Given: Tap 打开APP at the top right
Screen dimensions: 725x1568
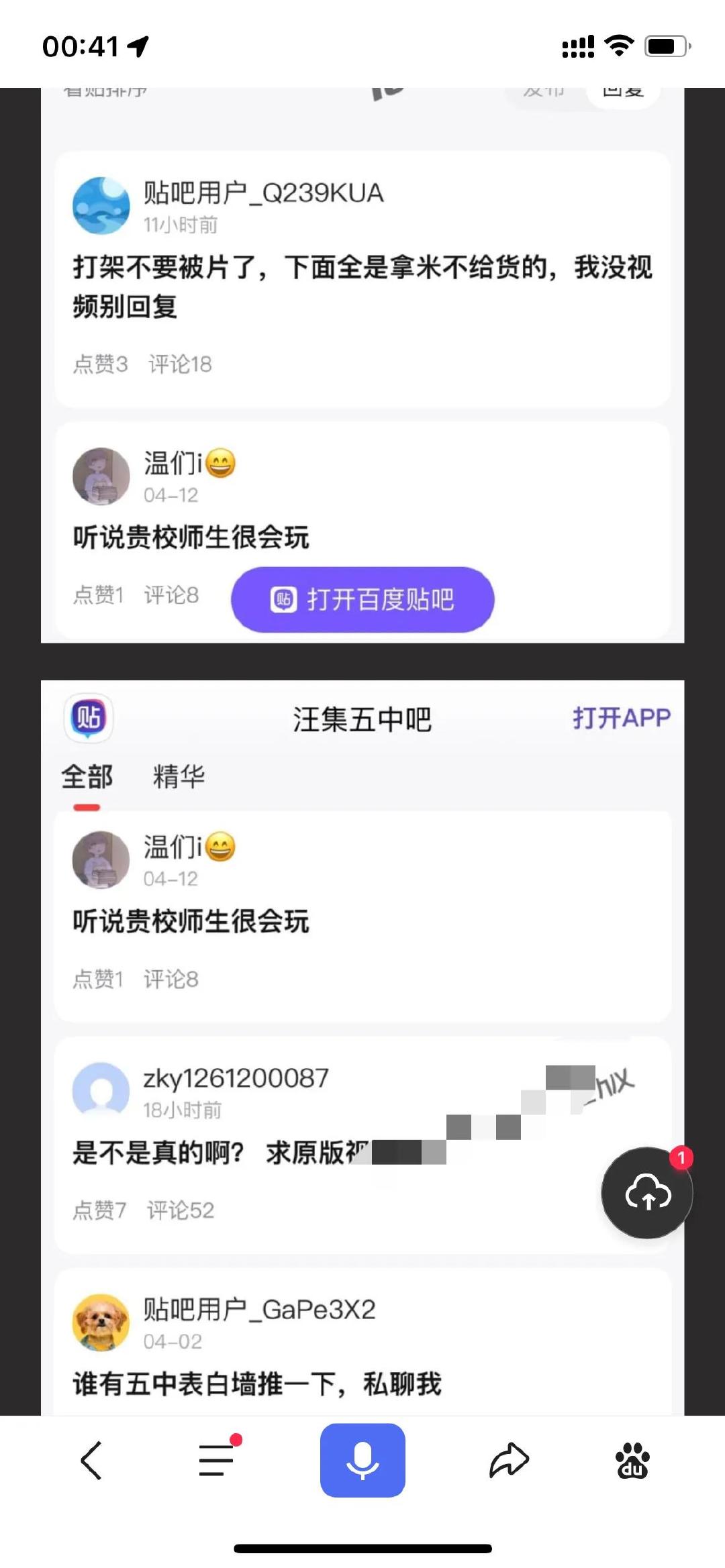Looking at the screenshot, I should point(620,718).
